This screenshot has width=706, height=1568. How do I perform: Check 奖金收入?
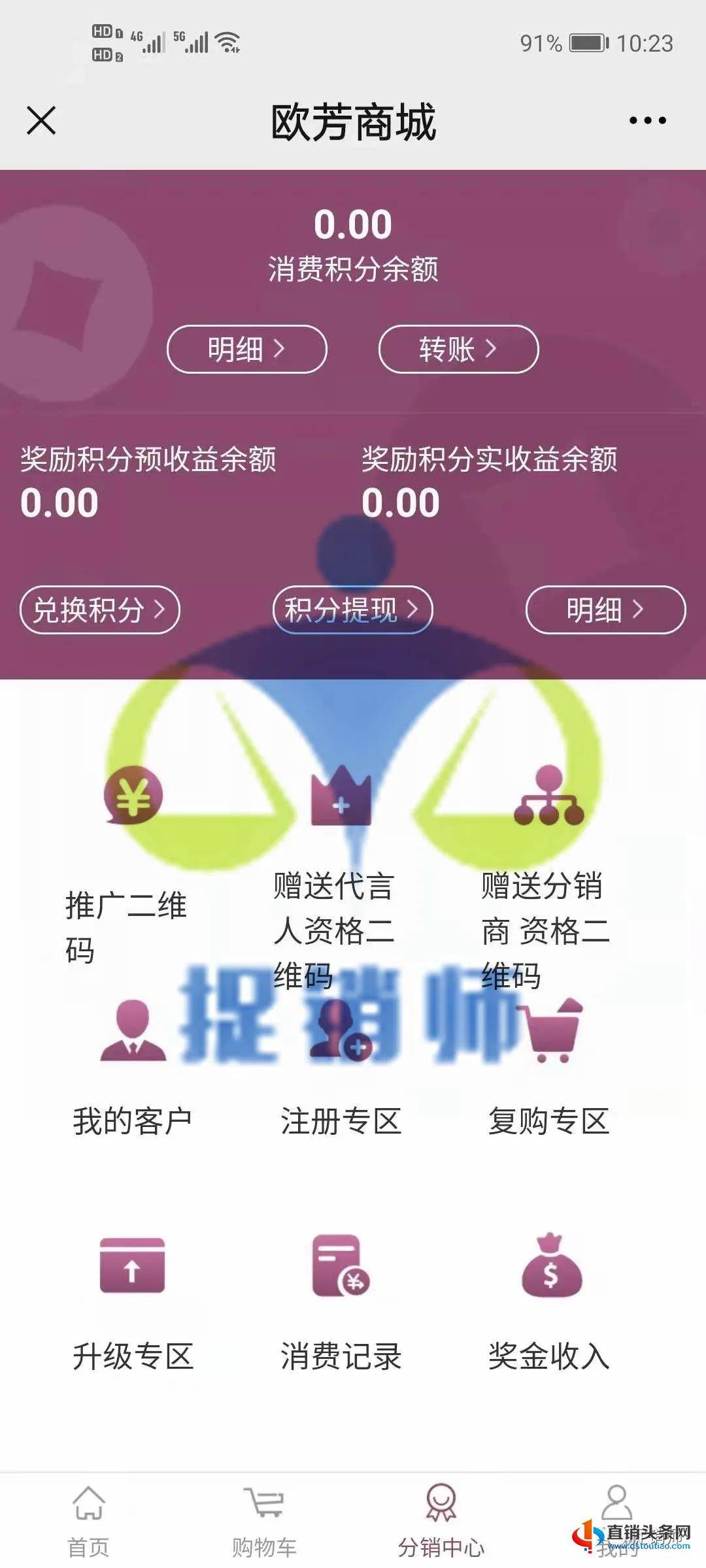click(549, 1300)
